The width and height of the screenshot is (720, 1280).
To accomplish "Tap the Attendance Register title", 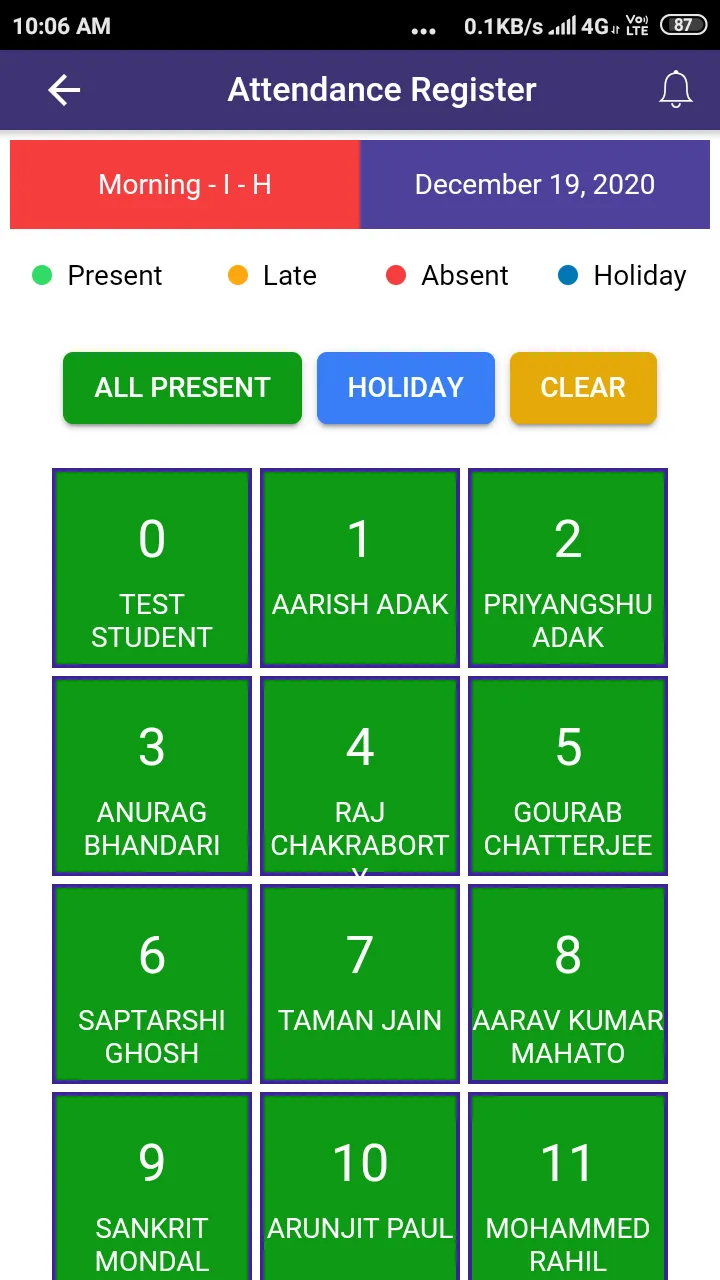I will click(381, 90).
